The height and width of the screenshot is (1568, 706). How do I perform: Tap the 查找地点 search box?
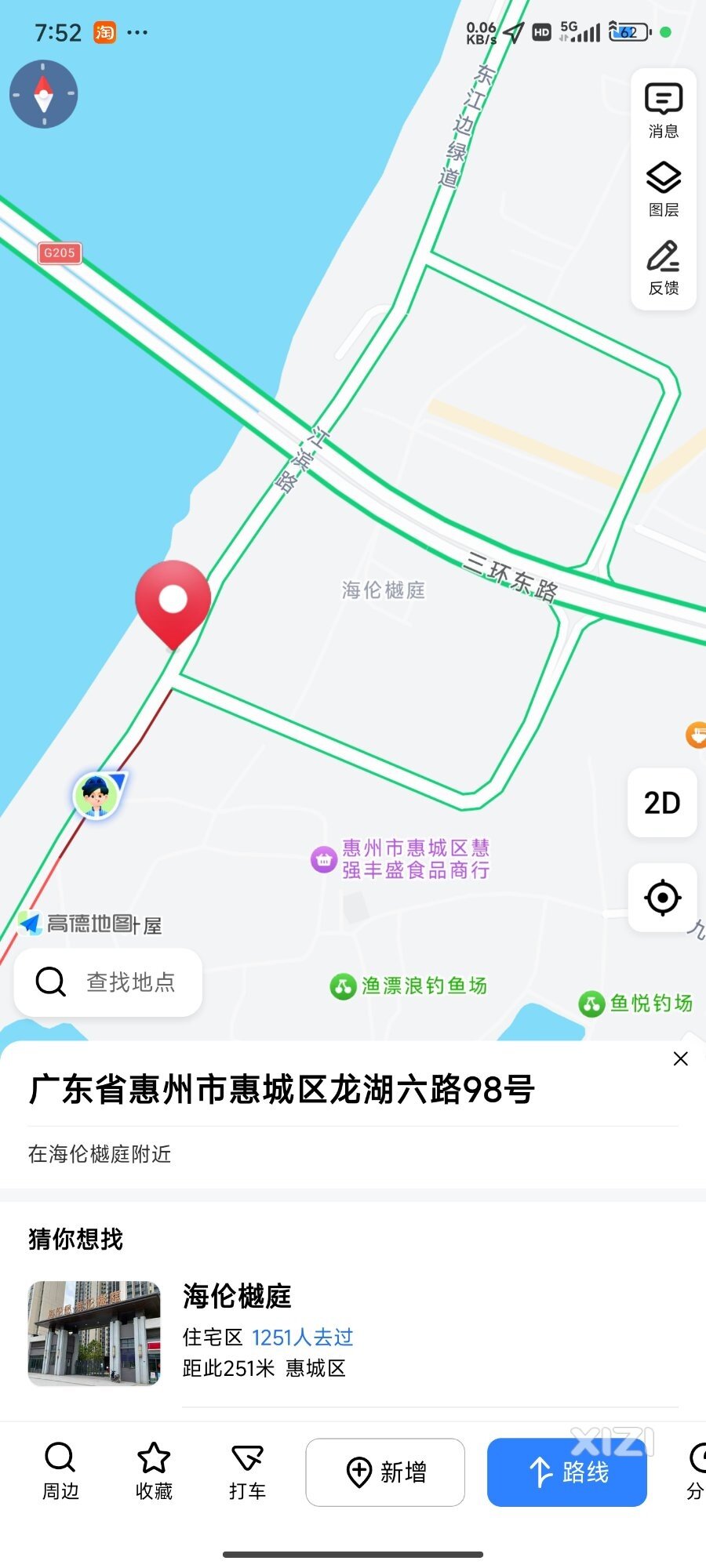[108, 982]
